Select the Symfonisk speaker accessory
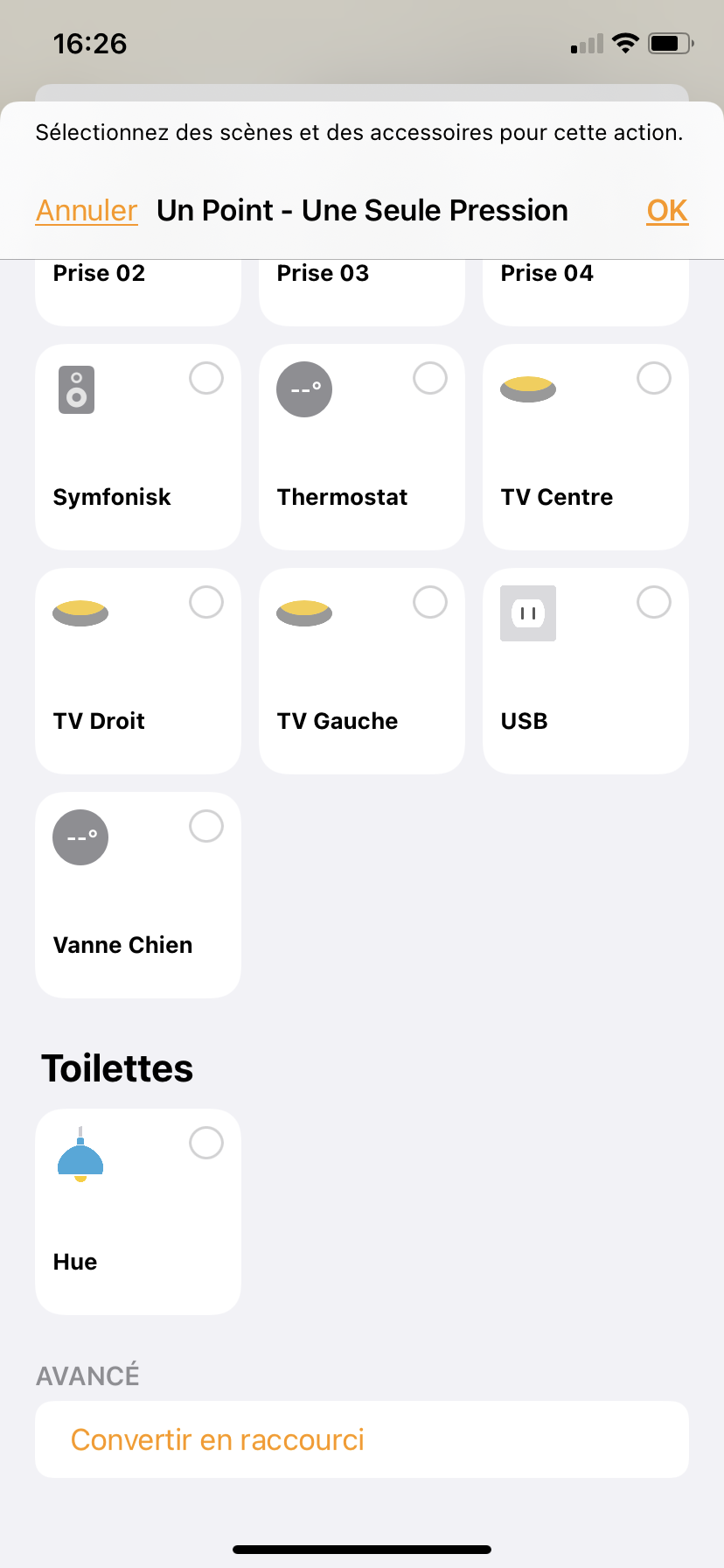724x1568 pixels. click(138, 447)
